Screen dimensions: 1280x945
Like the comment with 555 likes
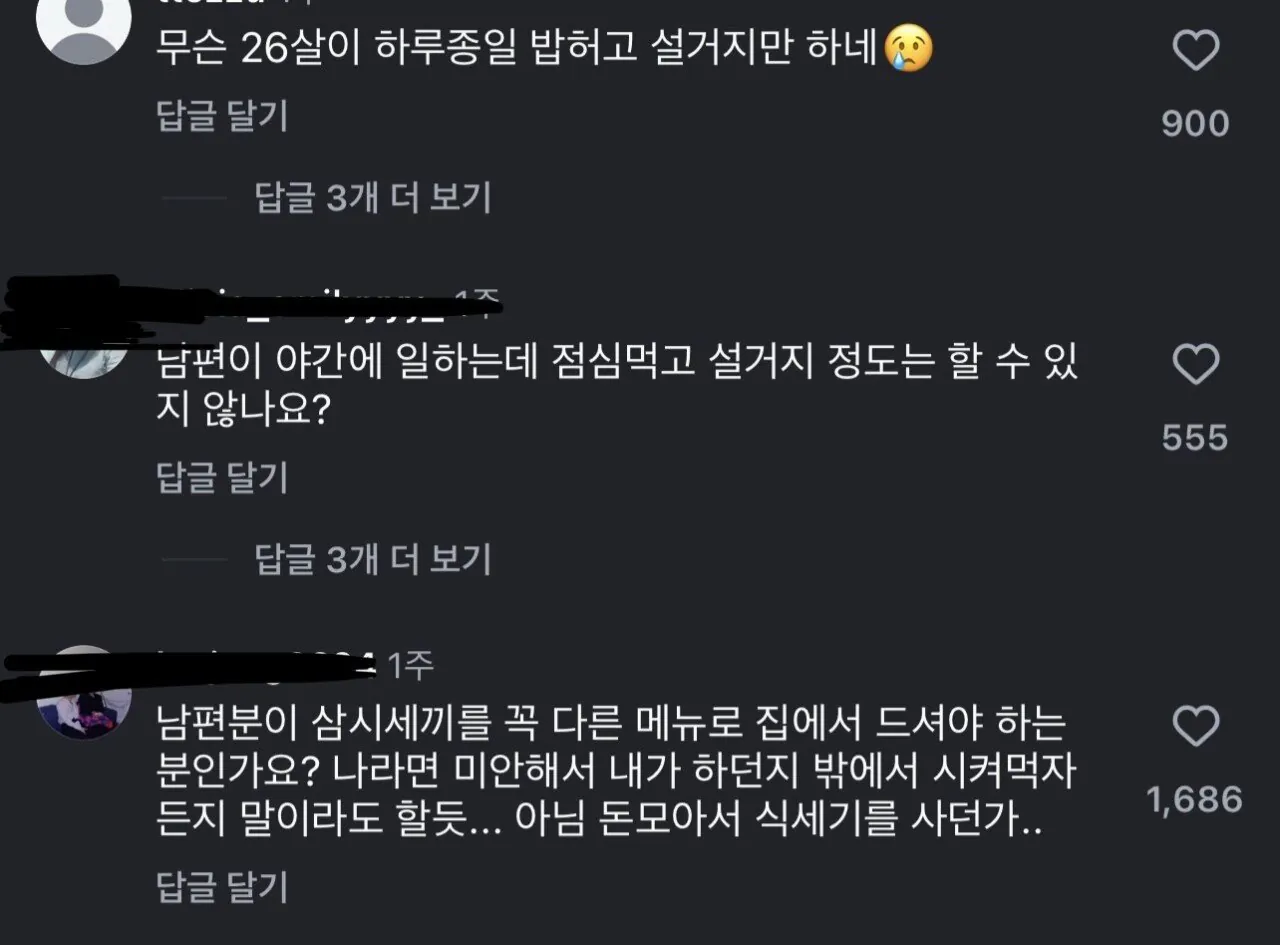pos(1195,365)
